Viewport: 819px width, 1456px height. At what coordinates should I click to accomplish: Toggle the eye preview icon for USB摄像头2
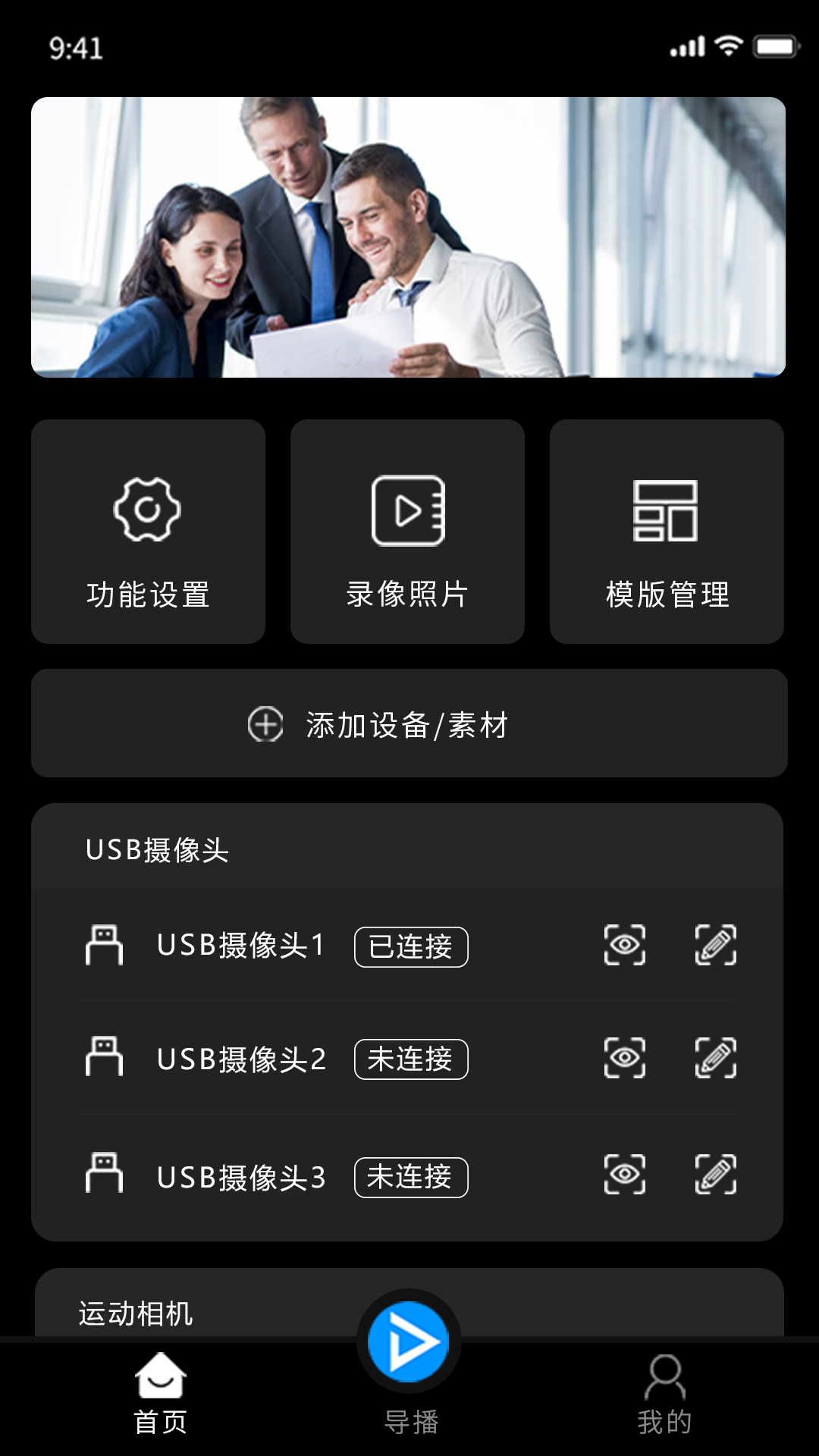coord(623,1059)
